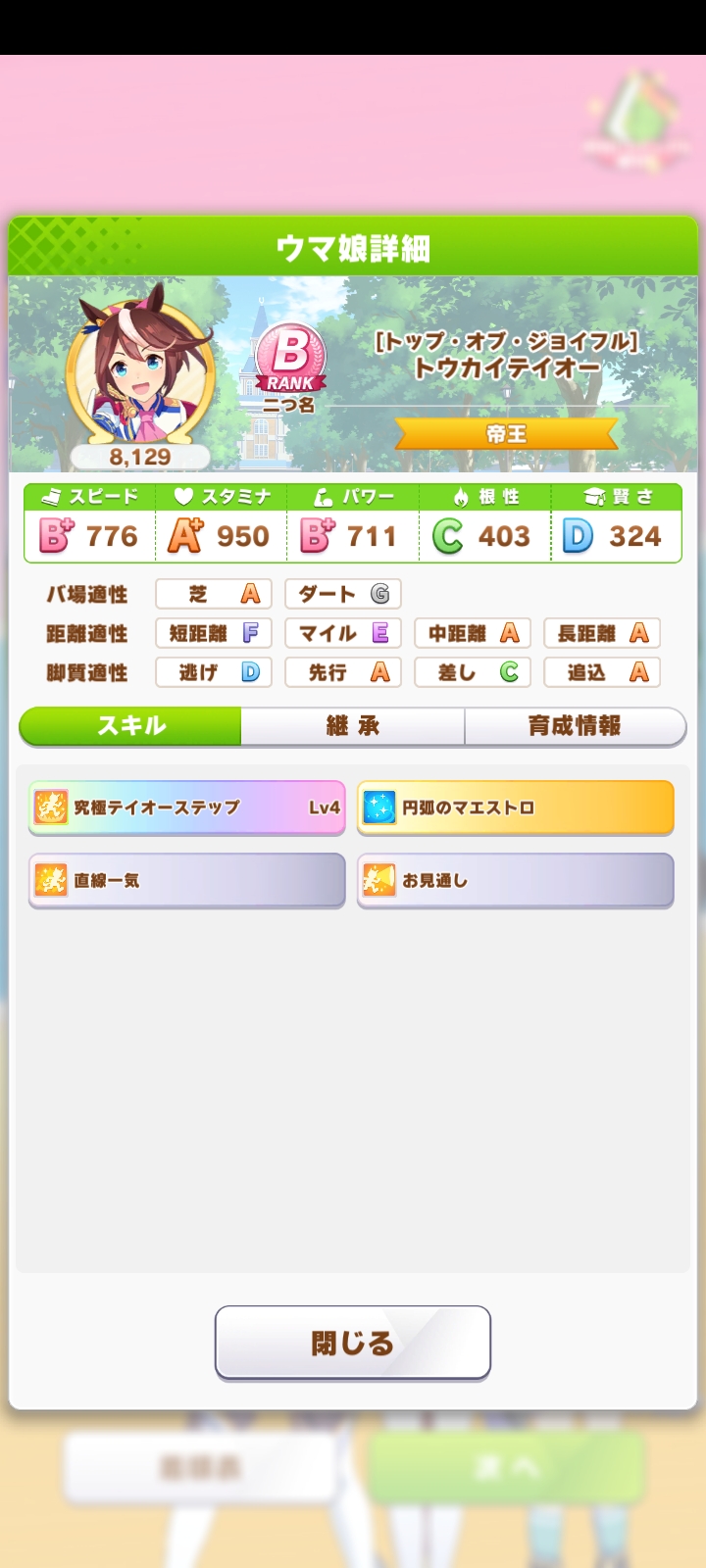Switch to the 継承 tab
The width and height of the screenshot is (706, 1568).
tap(353, 726)
